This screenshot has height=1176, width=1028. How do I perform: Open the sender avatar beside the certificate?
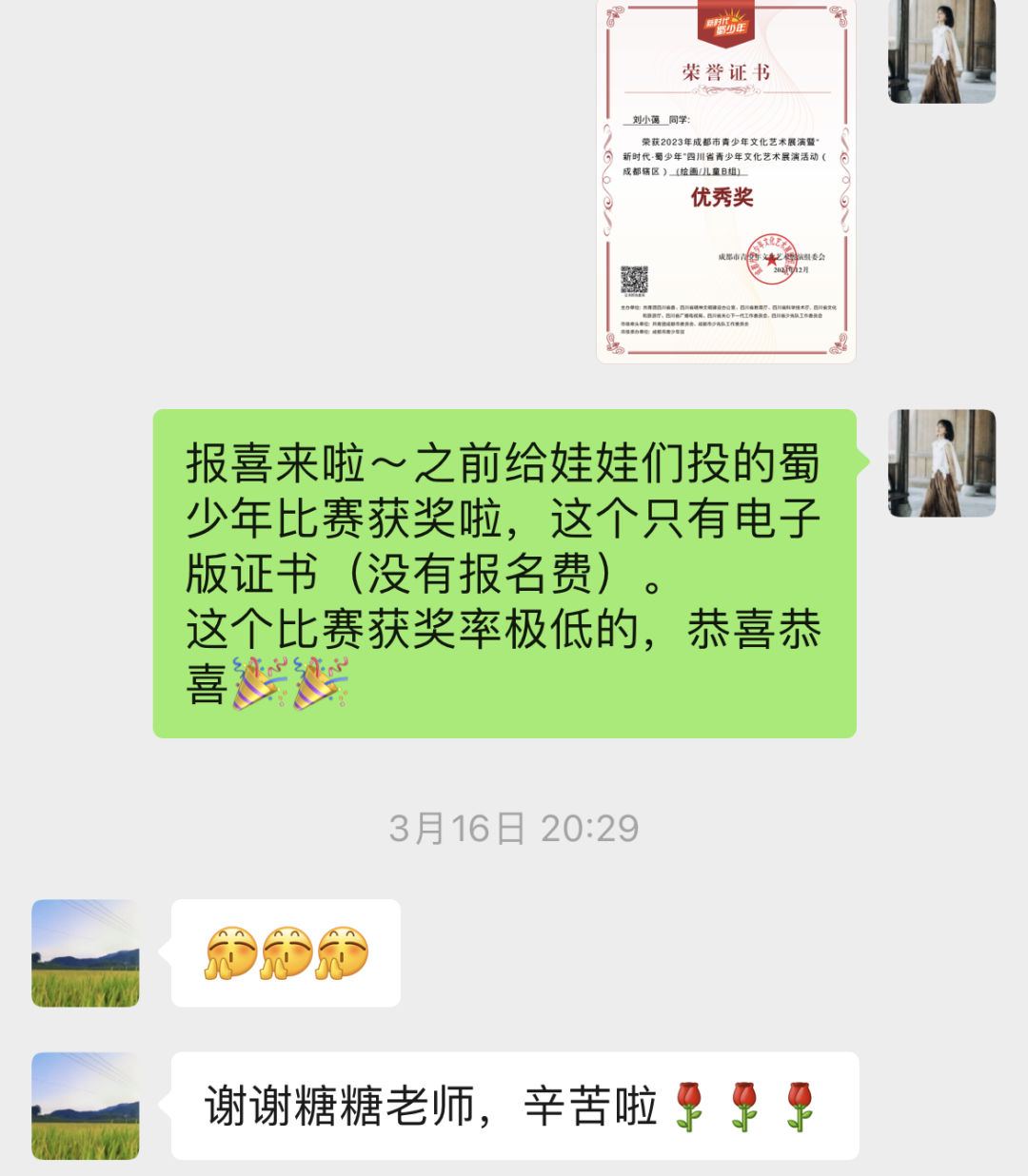(x=941, y=49)
